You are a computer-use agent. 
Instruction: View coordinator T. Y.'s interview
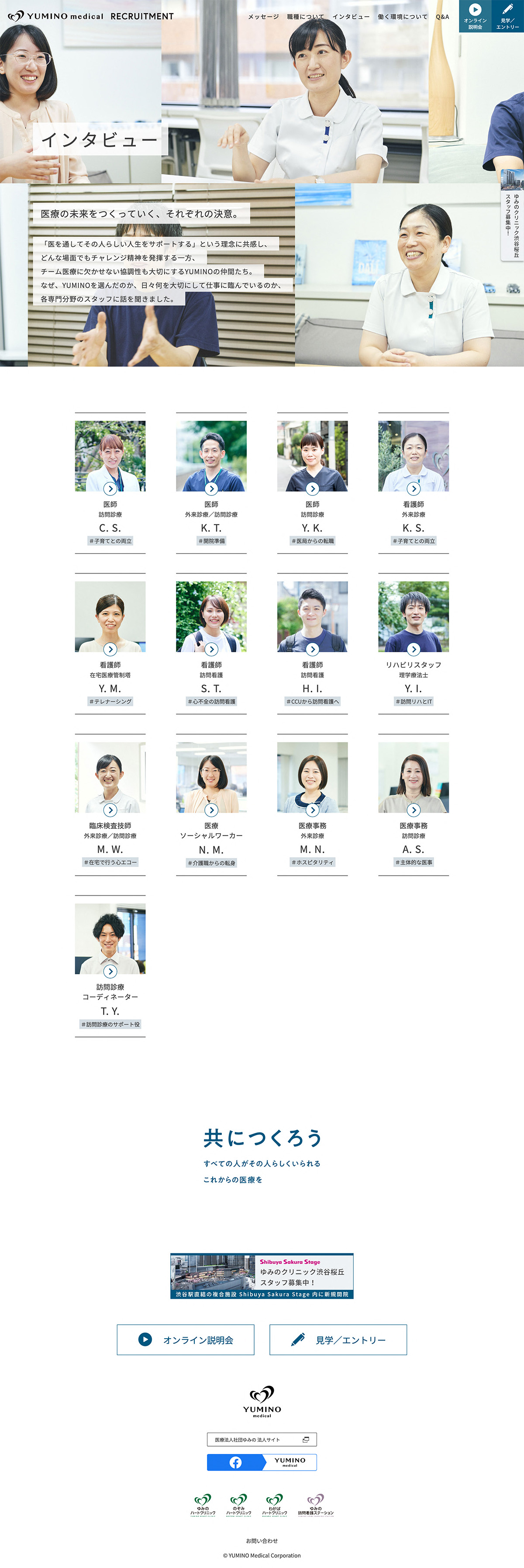[110, 965]
